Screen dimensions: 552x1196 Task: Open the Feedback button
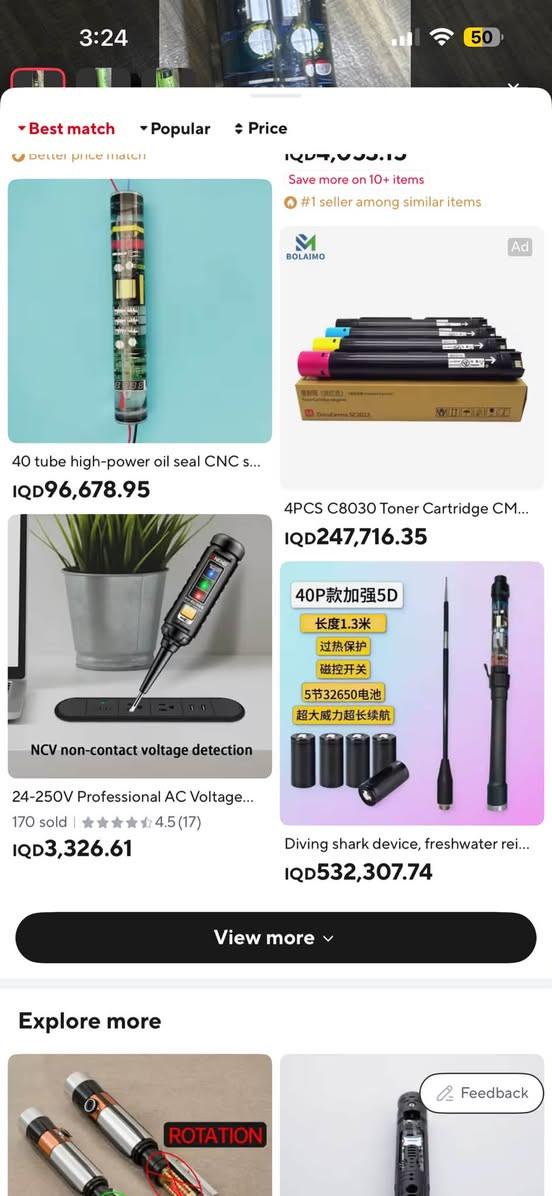pyautogui.click(x=482, y=1093)
